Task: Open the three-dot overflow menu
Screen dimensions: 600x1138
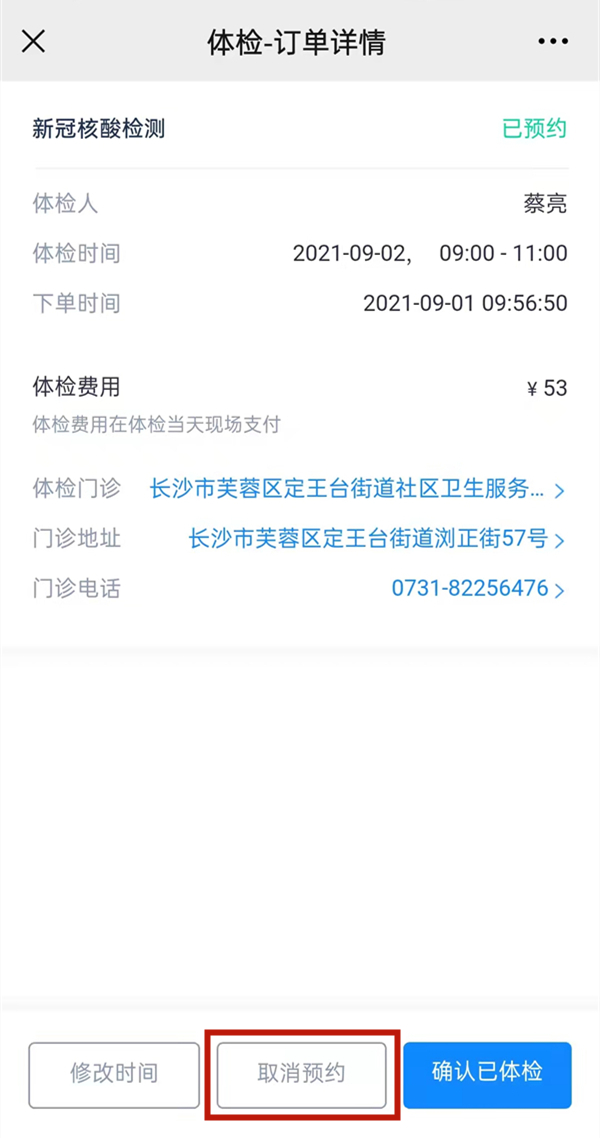Action: pos(553,42)
